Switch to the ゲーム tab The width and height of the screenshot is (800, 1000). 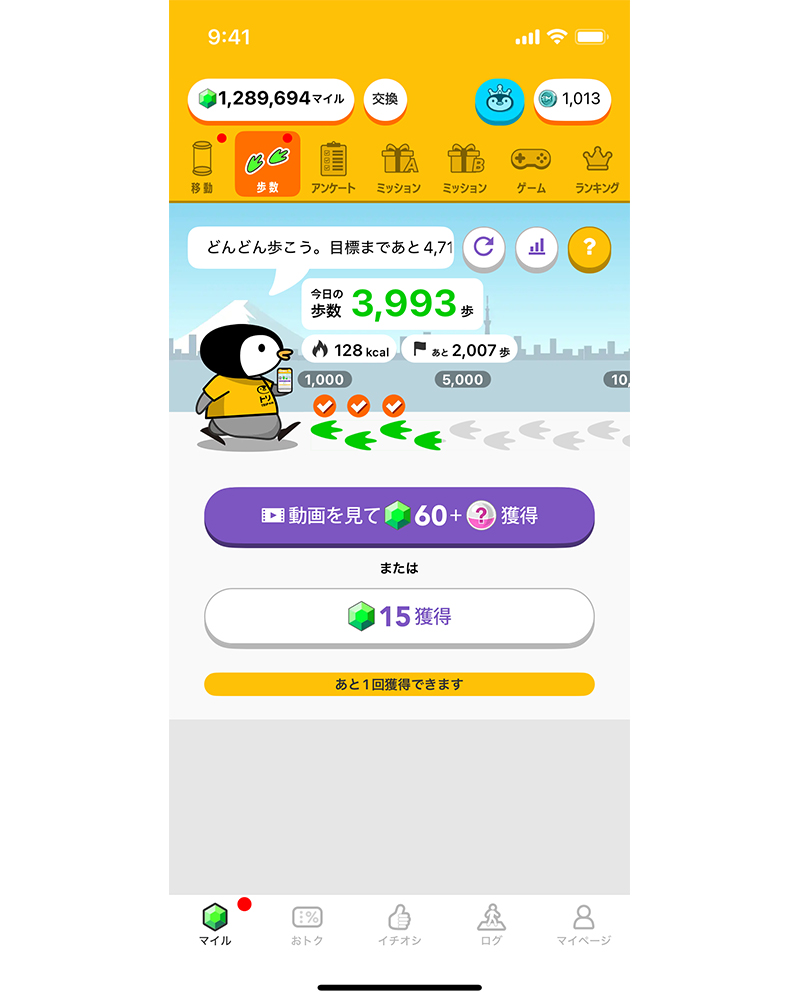(530, 166)
